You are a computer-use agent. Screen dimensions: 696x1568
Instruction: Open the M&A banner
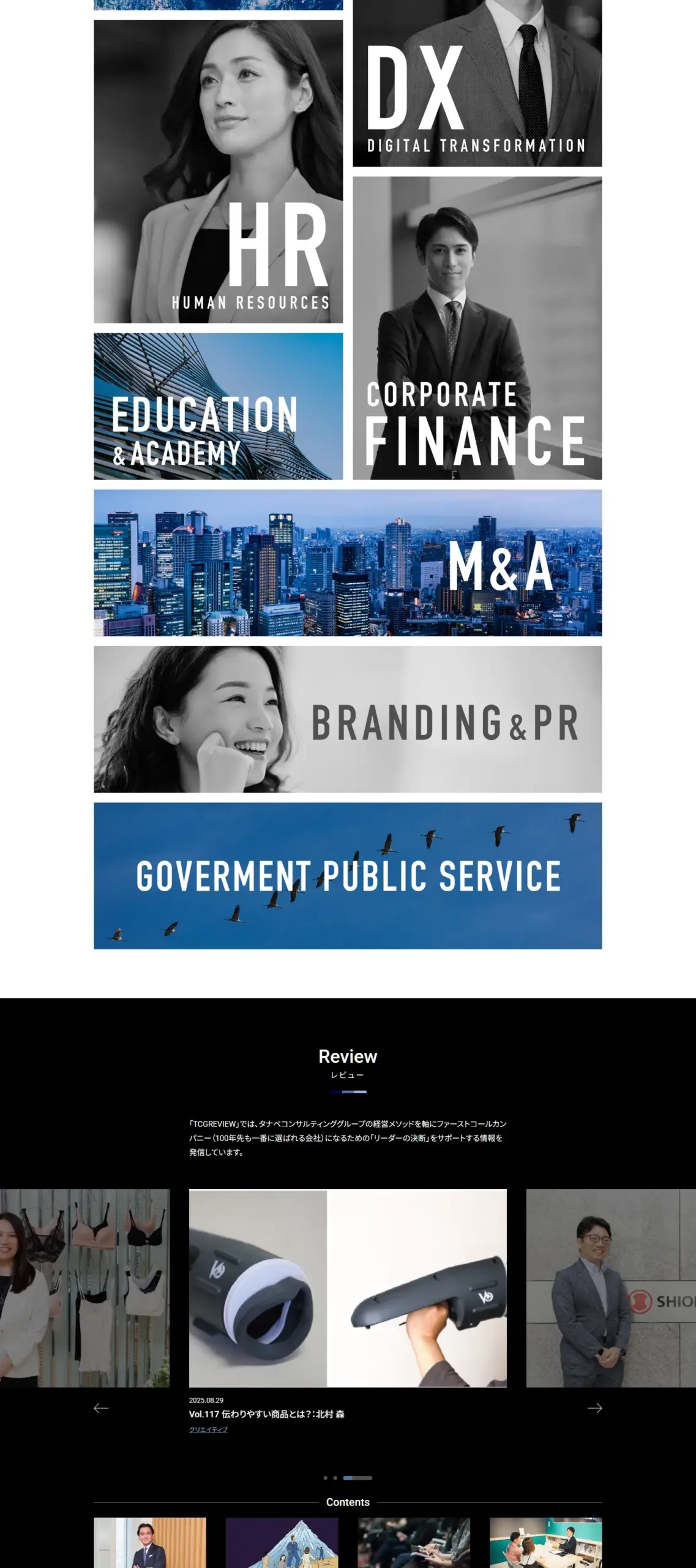[348, 562]
